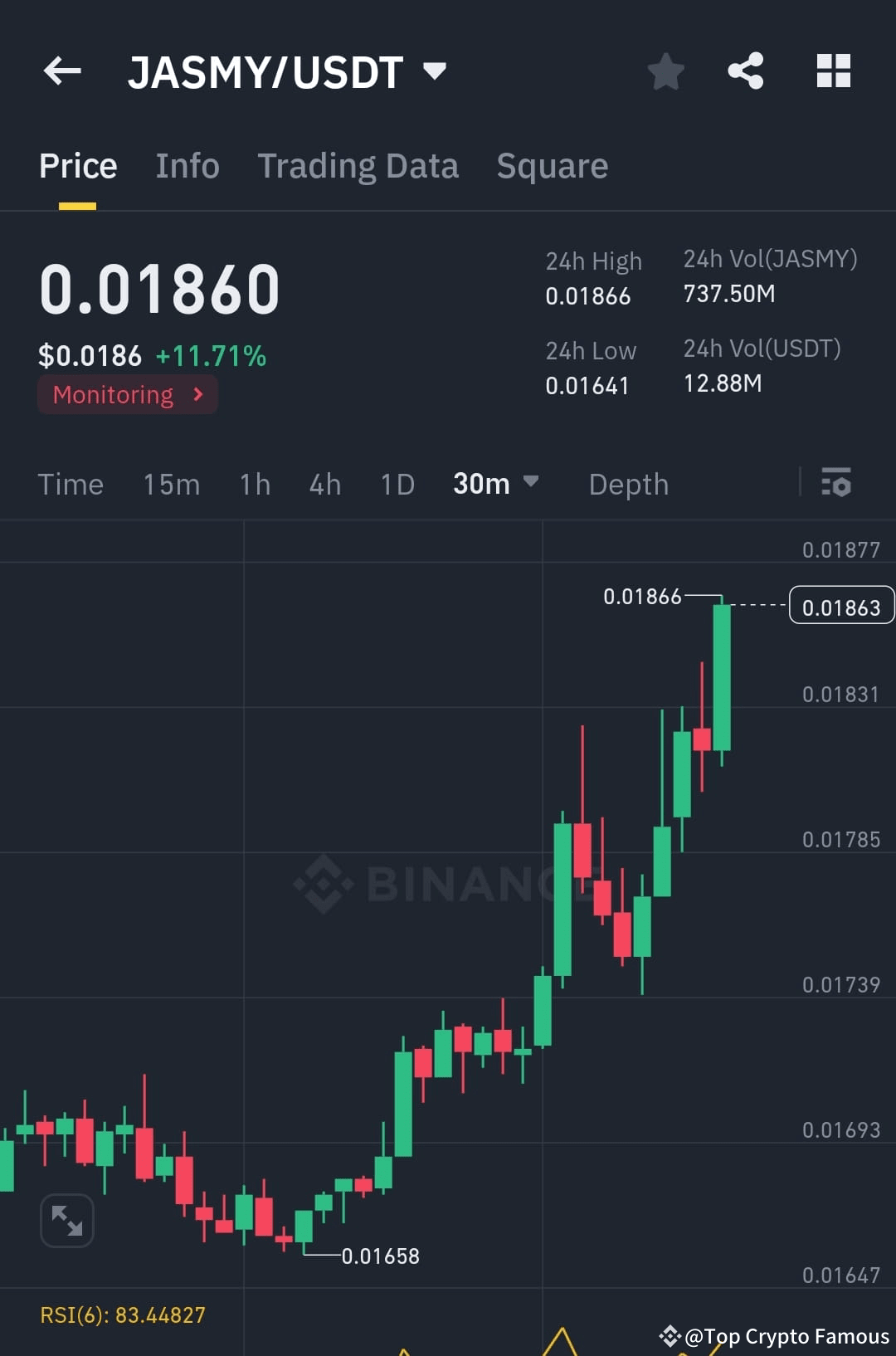The height and width of the screenshot is (1356, 896).
Task: Switch chart to 15m interval
Action: point(171,484)
